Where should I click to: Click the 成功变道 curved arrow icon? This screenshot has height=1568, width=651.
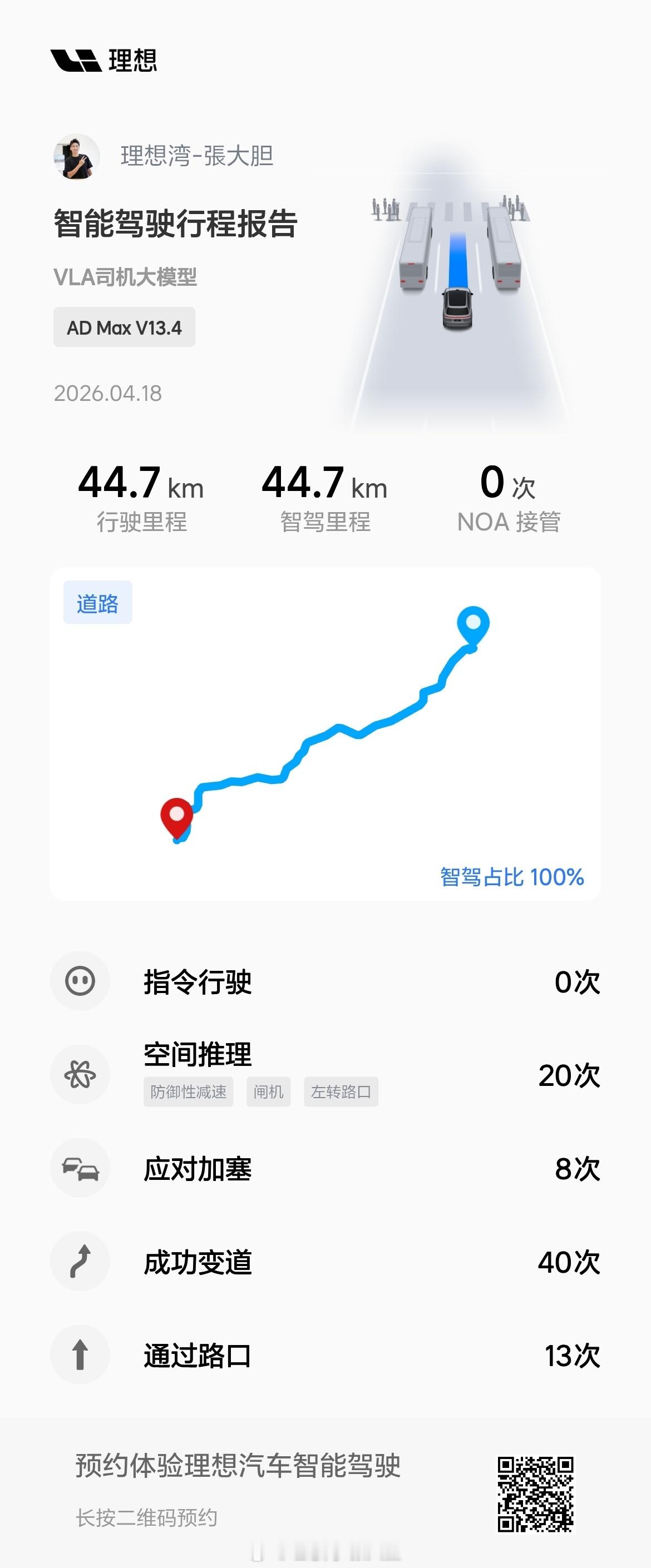[x=80, y=1262]
